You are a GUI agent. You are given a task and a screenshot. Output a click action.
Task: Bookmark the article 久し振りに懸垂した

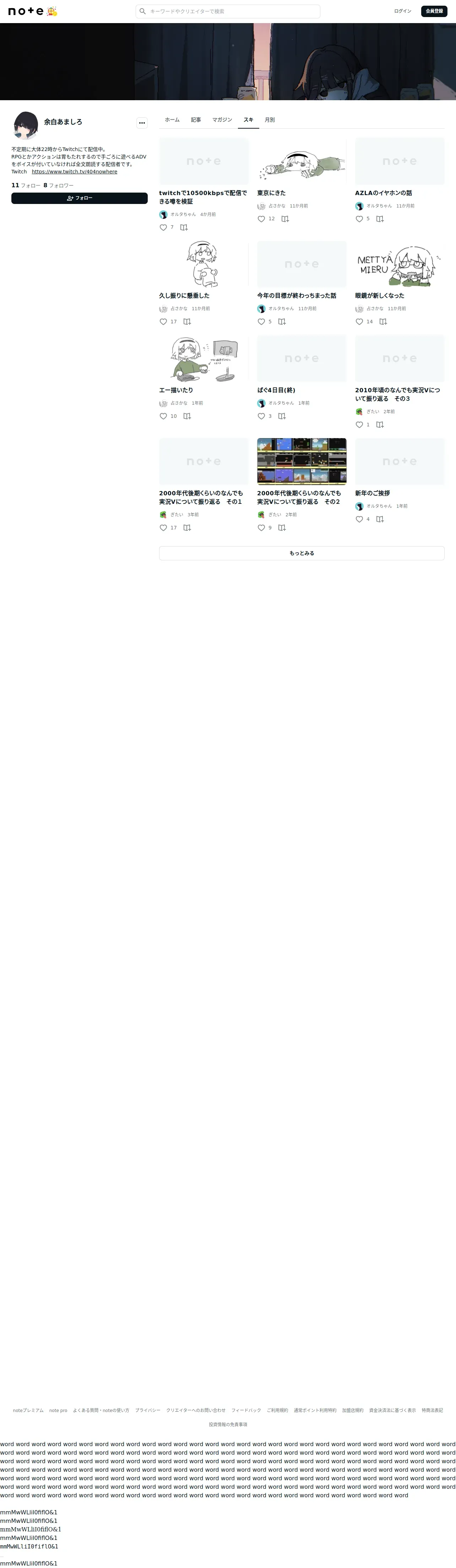tap(187, 322)
